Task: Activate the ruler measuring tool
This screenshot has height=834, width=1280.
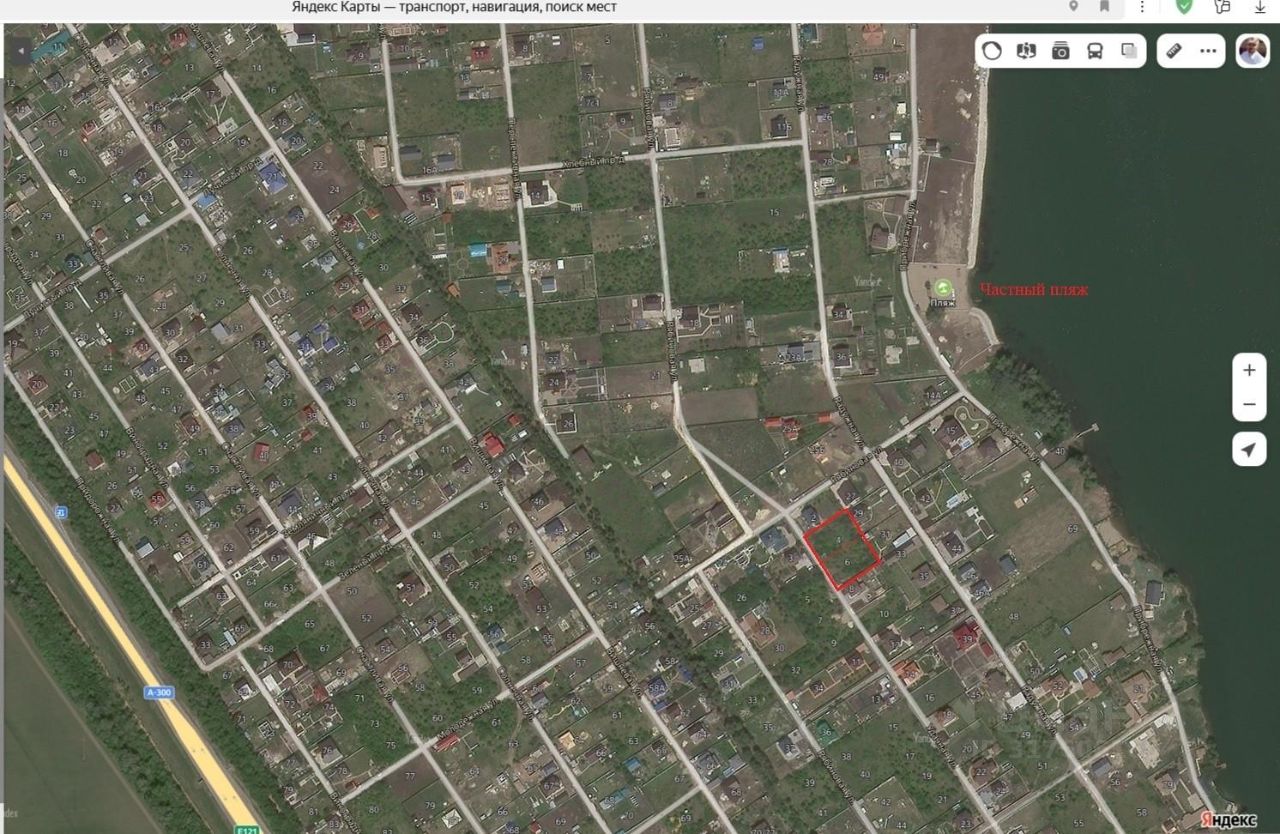Action: (1175, 51)
